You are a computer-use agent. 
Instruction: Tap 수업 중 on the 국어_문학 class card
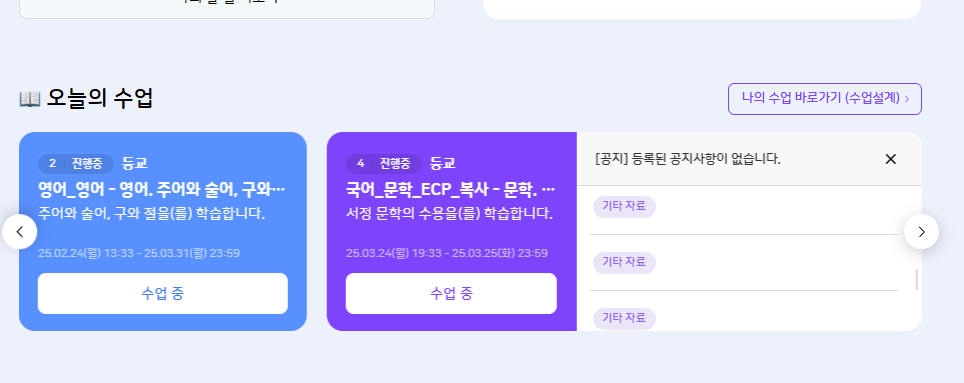pos(451,293)
